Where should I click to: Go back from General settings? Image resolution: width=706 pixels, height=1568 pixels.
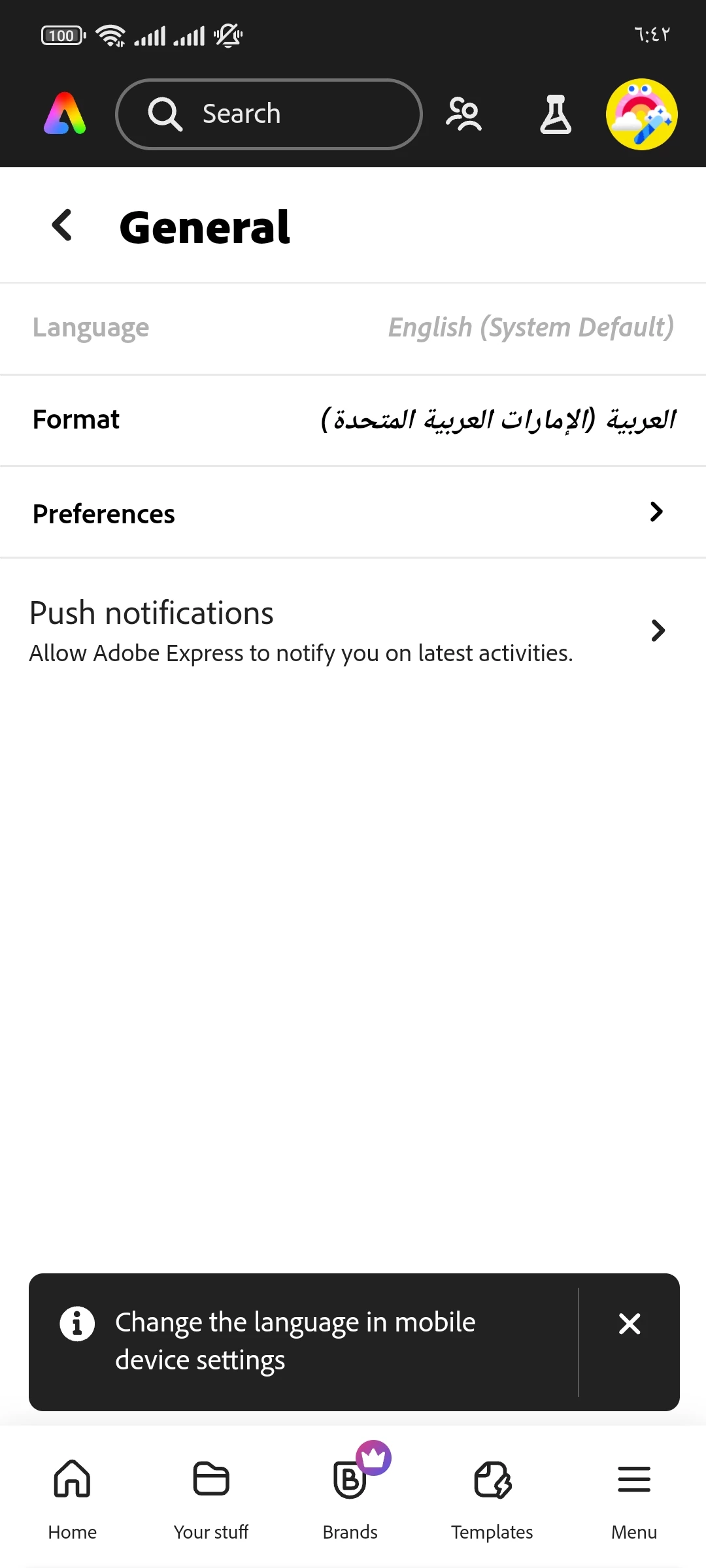(62, 226)
